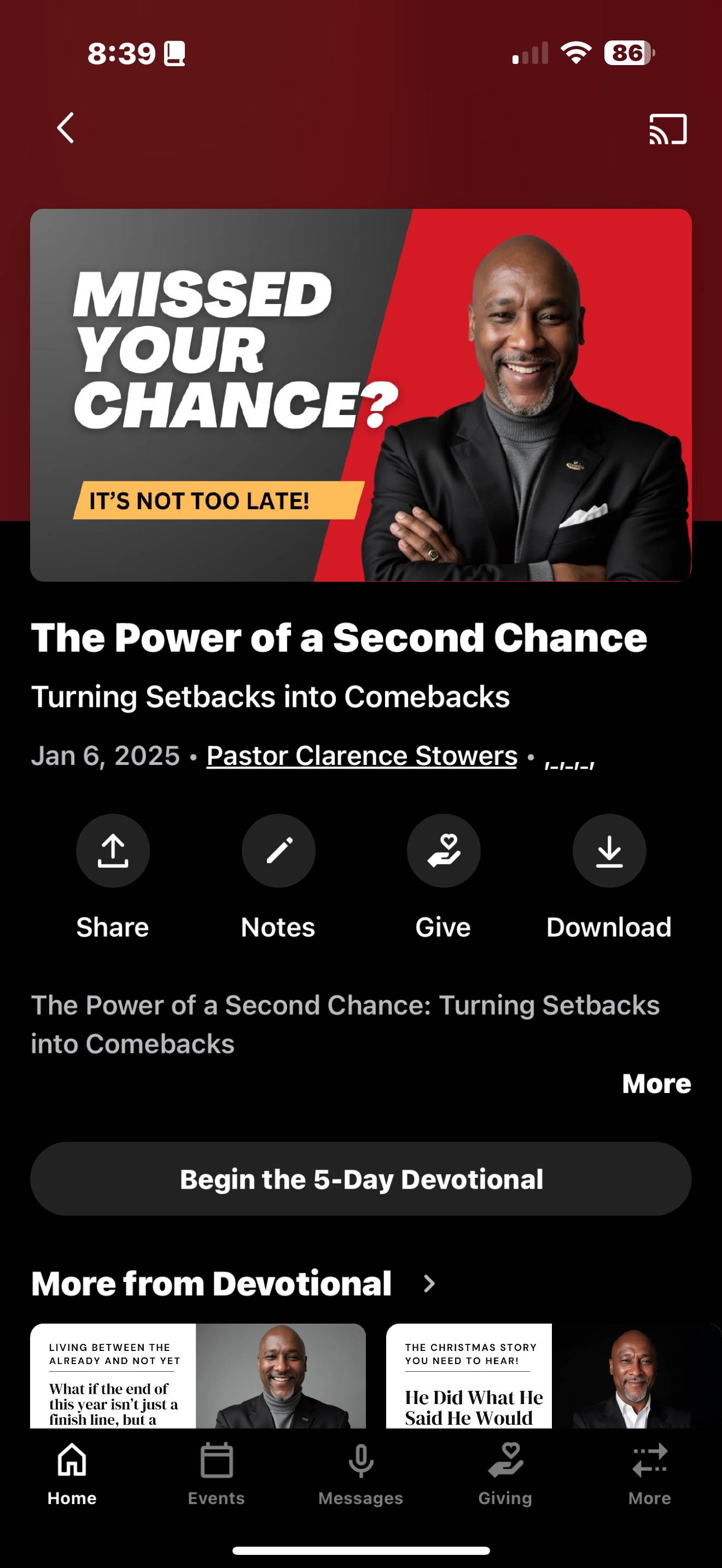Open Pastor Clarence Stowers link
Viewport: 722px width, 1568px height.
pos(362,756)
